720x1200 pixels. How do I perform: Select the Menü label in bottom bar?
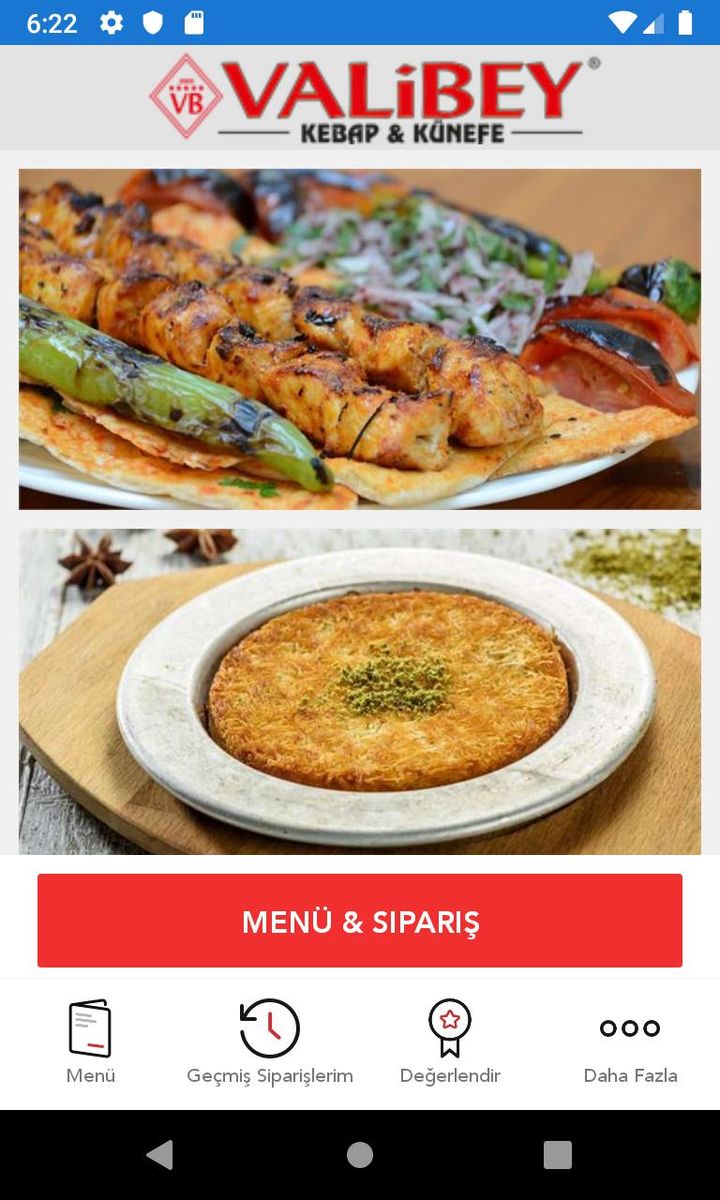click(x=90, y=1076)
